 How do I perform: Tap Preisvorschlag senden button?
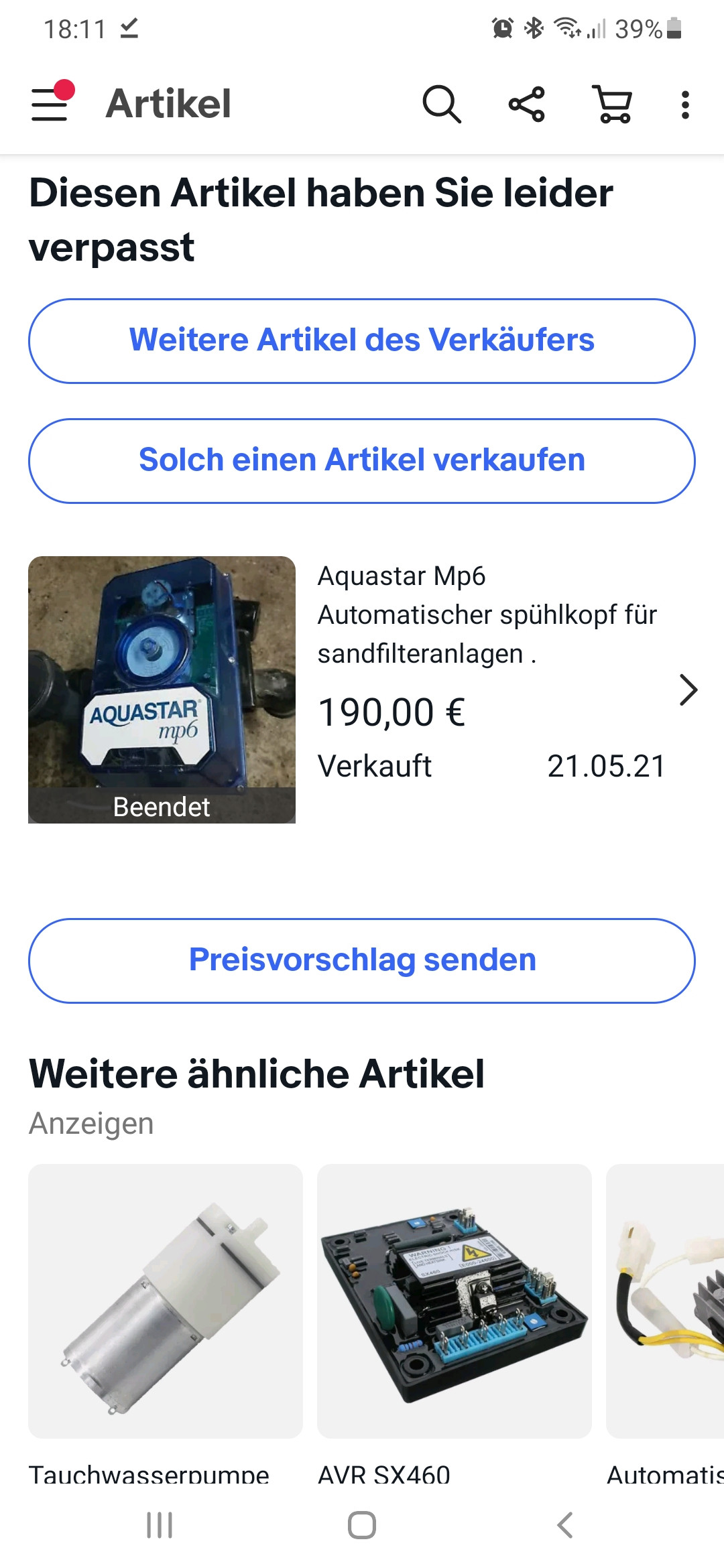(362, 960)
